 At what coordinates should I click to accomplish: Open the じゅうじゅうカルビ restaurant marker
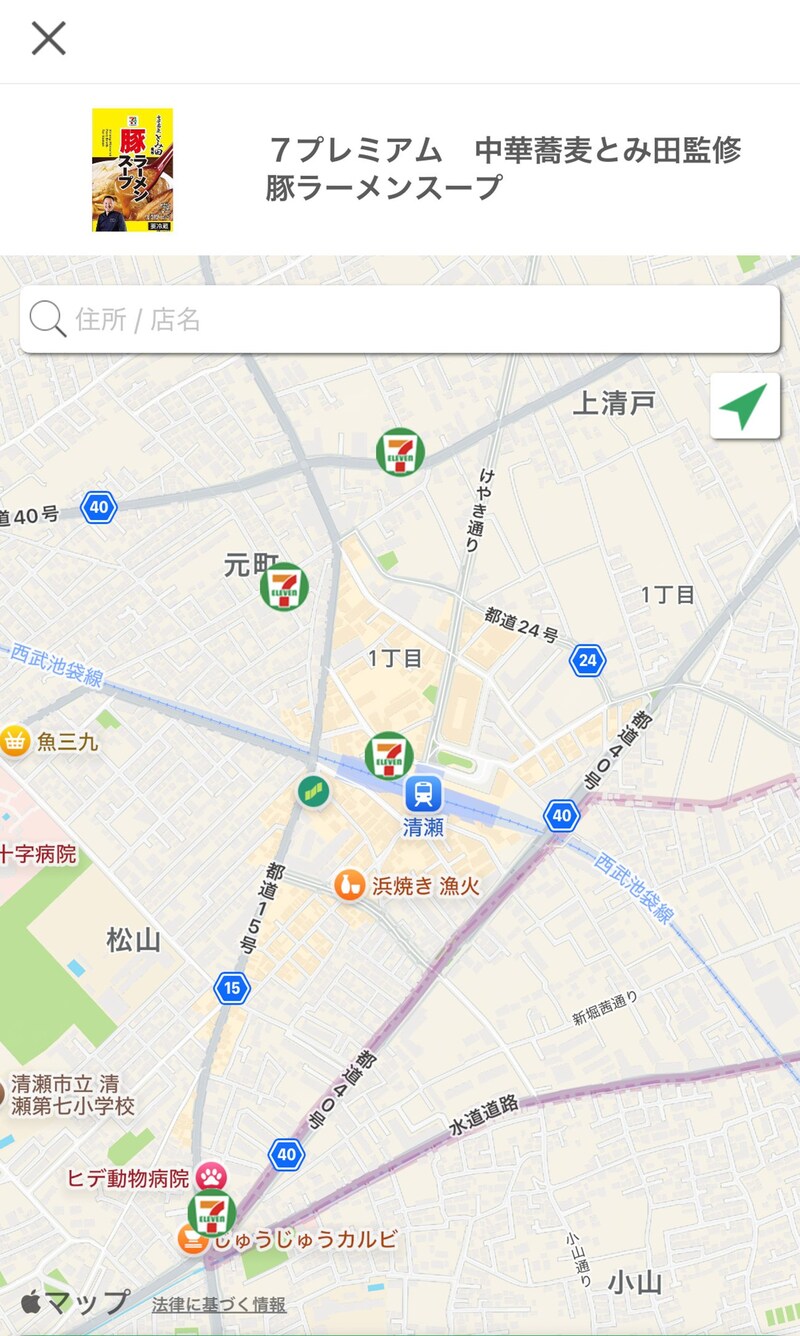click(x=192, y=1240)
